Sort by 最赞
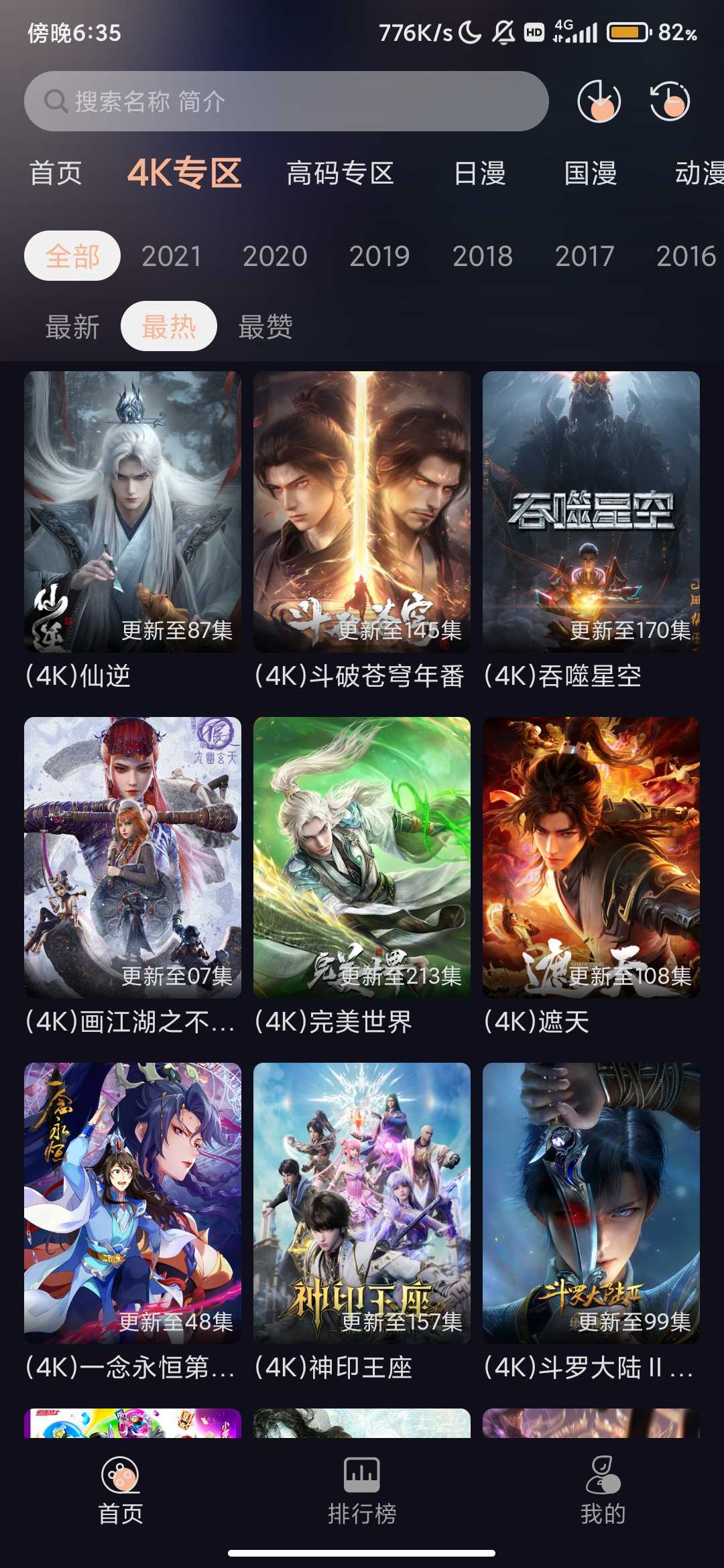Image resolution: width=724 pixels, height=1568 pixels. [x=265, y=327]
